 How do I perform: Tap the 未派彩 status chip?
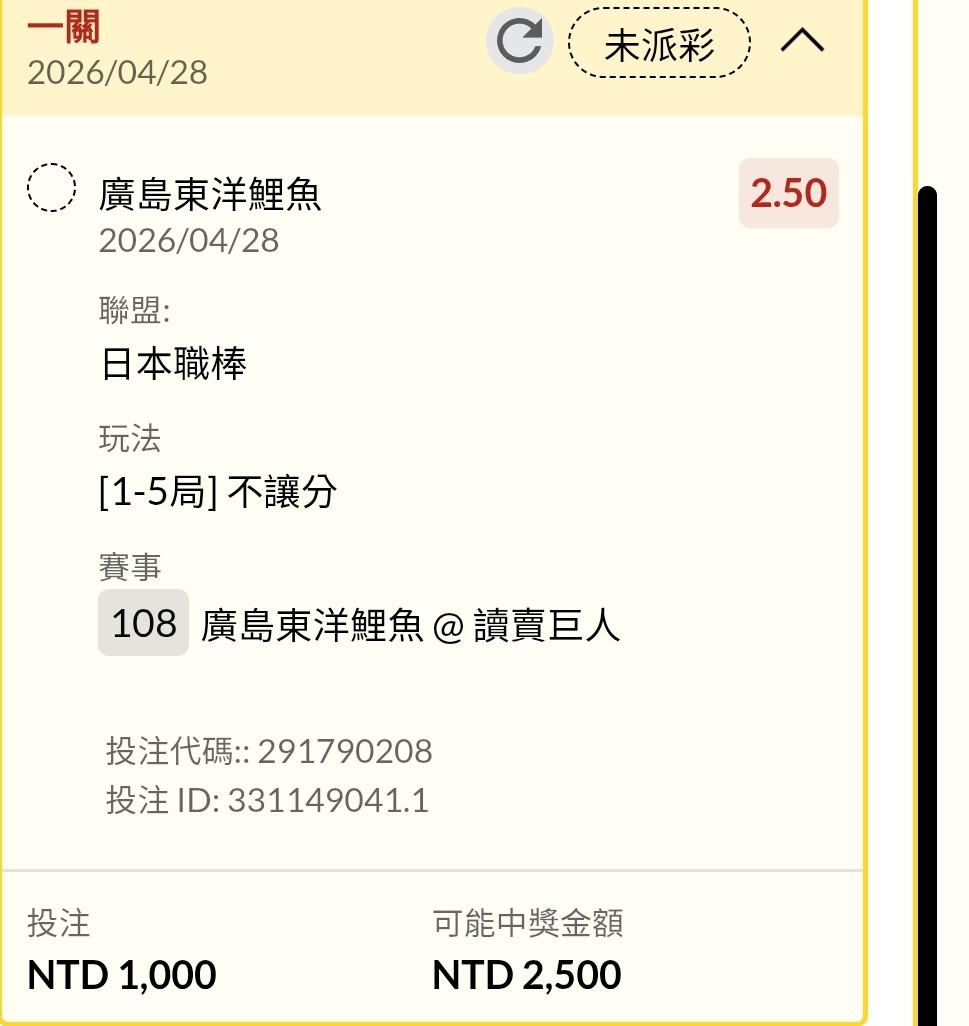659,43
